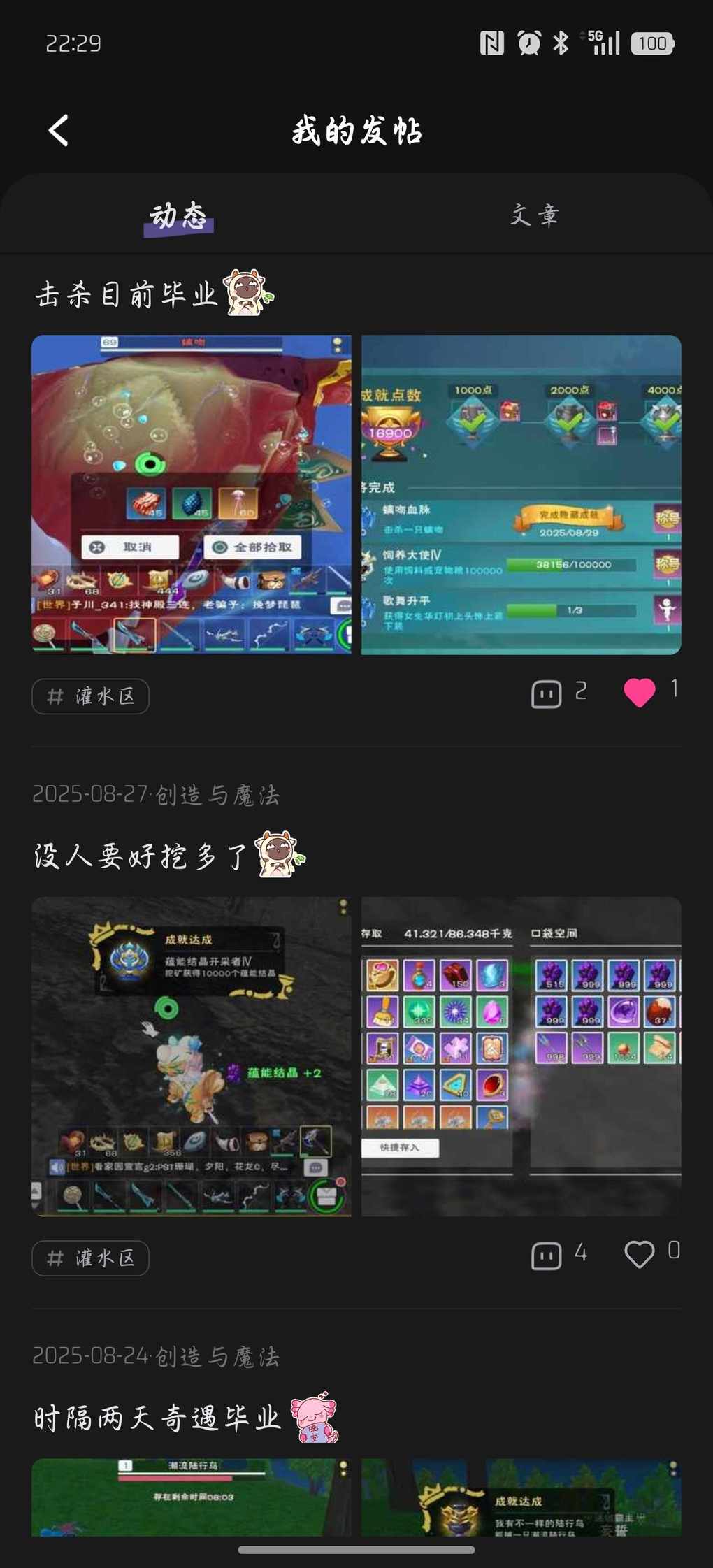Select the 动态 tab
Image resolution: width=713 pixels, height=1568 pixels.
tap(178, 216)
